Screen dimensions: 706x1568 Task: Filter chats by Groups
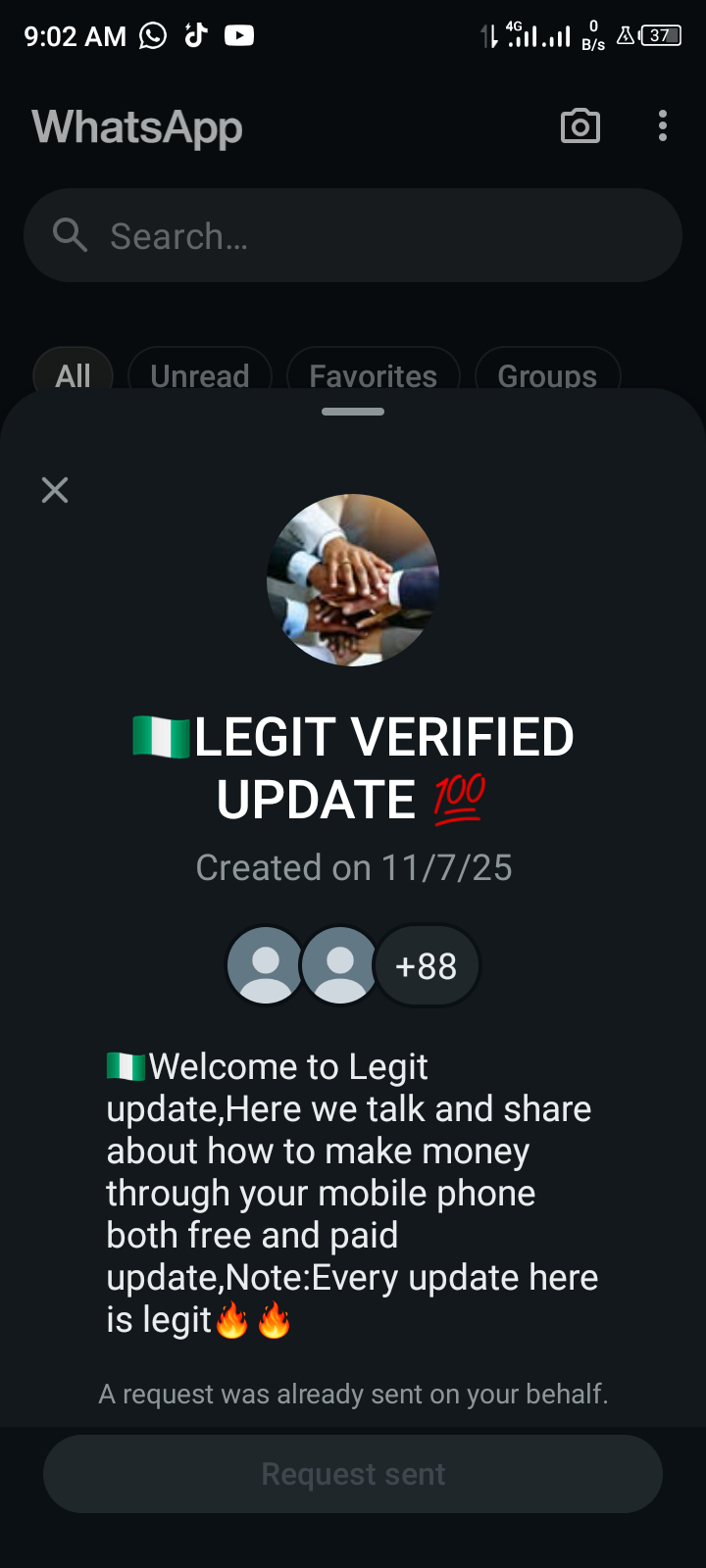coord(547,373)
